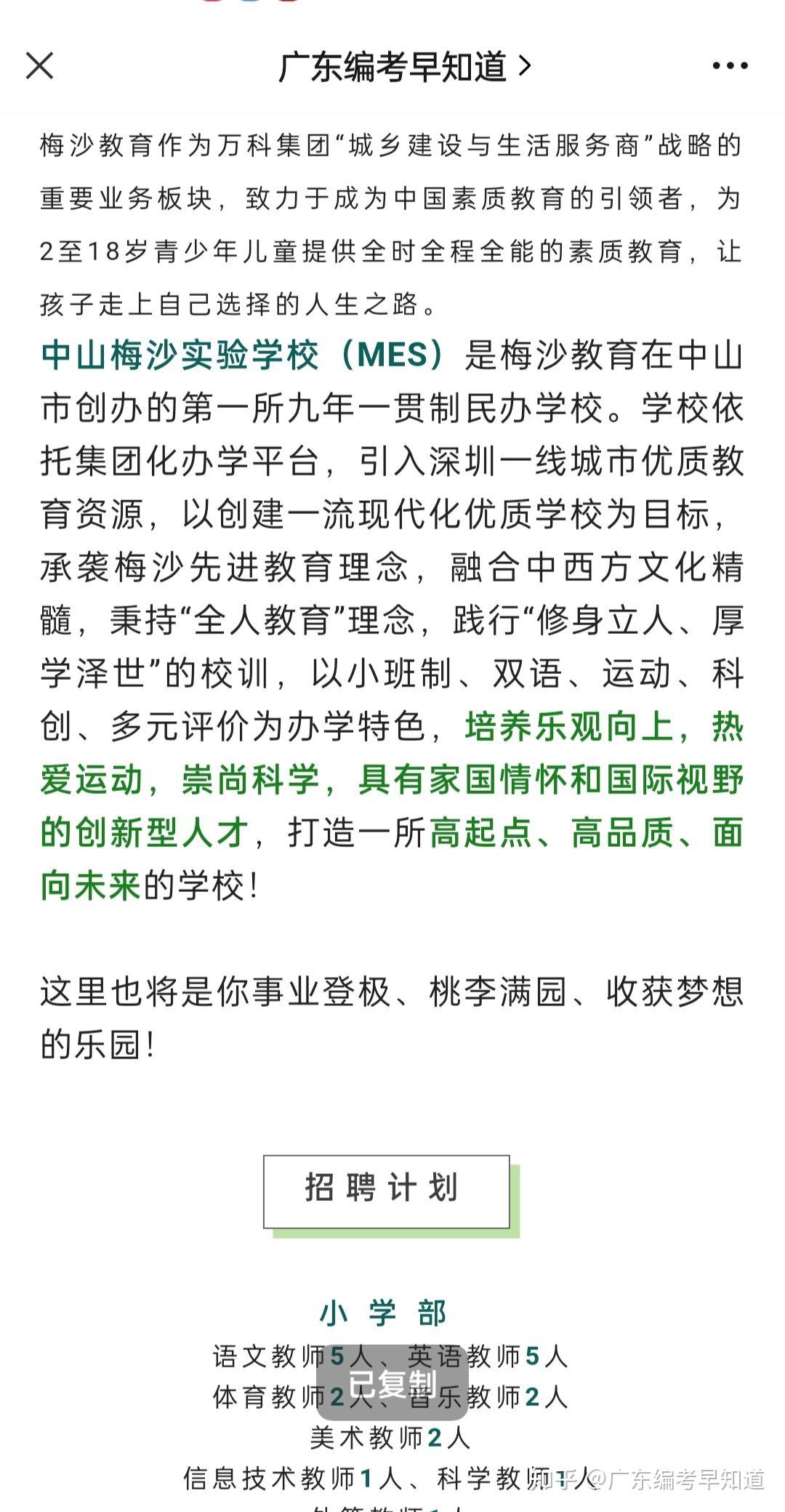Close the article page
This screenshot has height=1512, width=785.
39,65
